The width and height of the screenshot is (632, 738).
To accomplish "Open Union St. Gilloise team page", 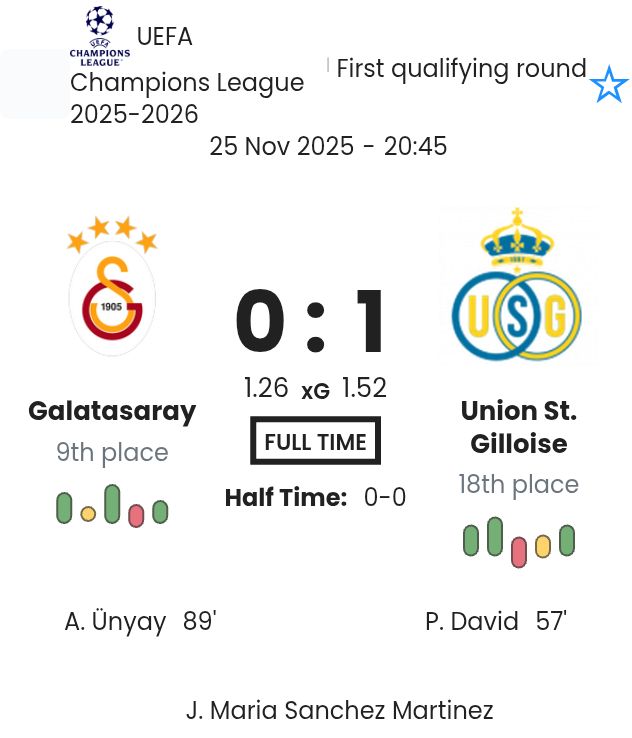I will (x=518, y=426).
